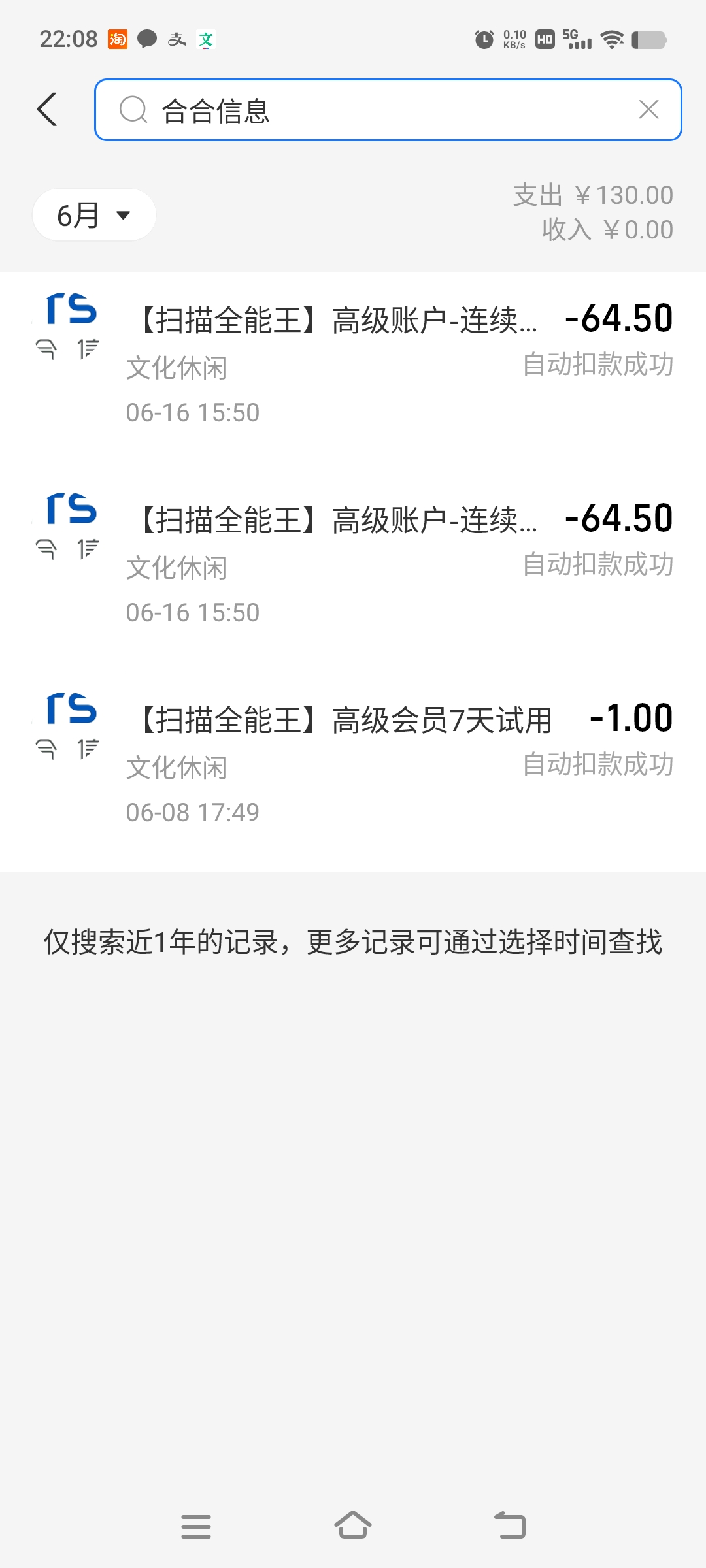Open the 6月 month dropdown
The height and width of the screenshot is (1568, 706).
[94, 215]
